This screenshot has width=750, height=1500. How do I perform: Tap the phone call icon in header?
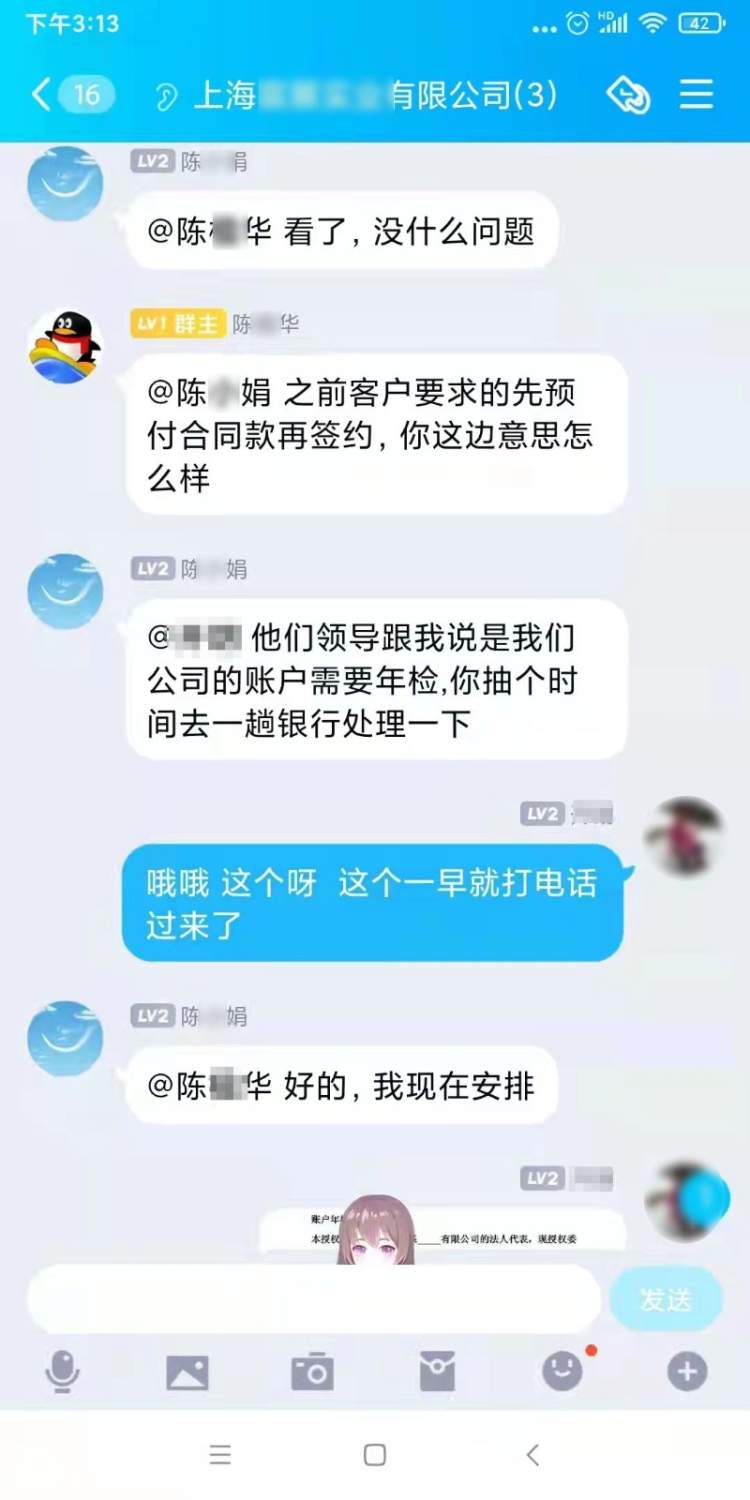coord(628,95)
